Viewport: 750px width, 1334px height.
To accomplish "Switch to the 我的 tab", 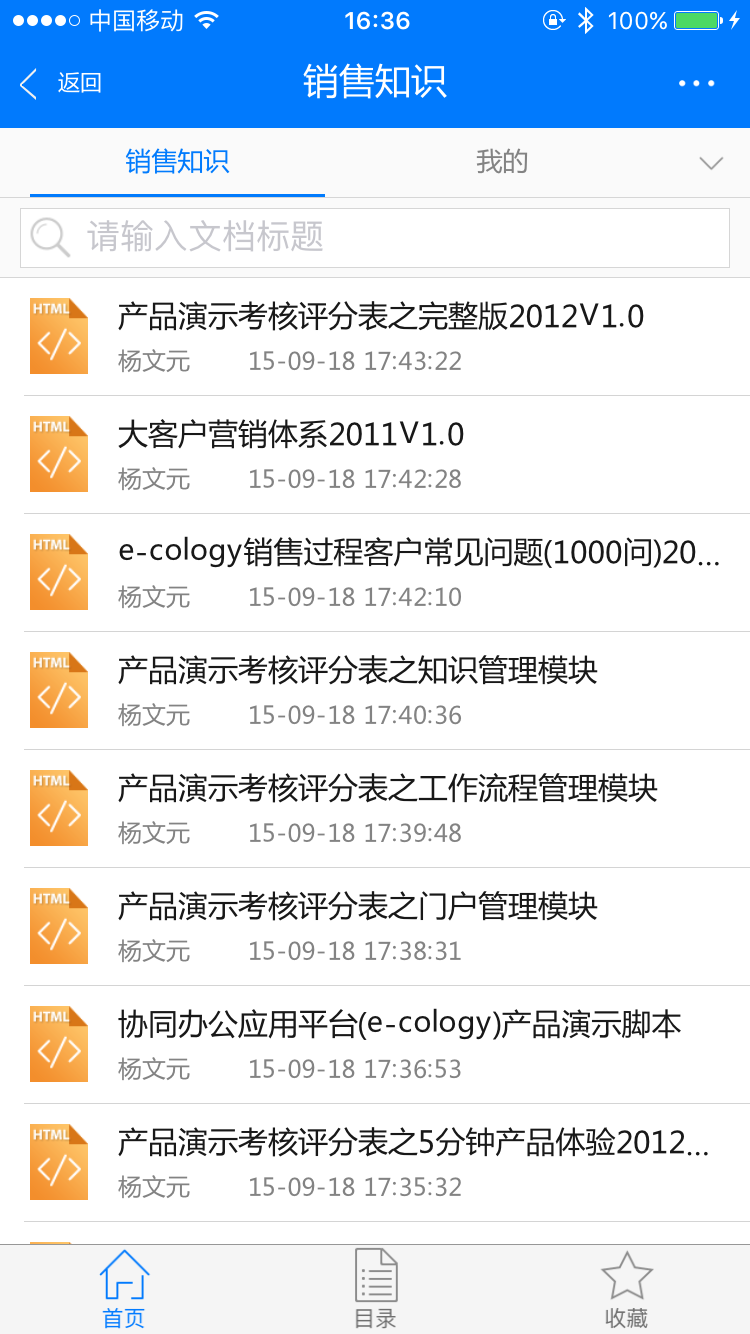I will click(502, 162).
